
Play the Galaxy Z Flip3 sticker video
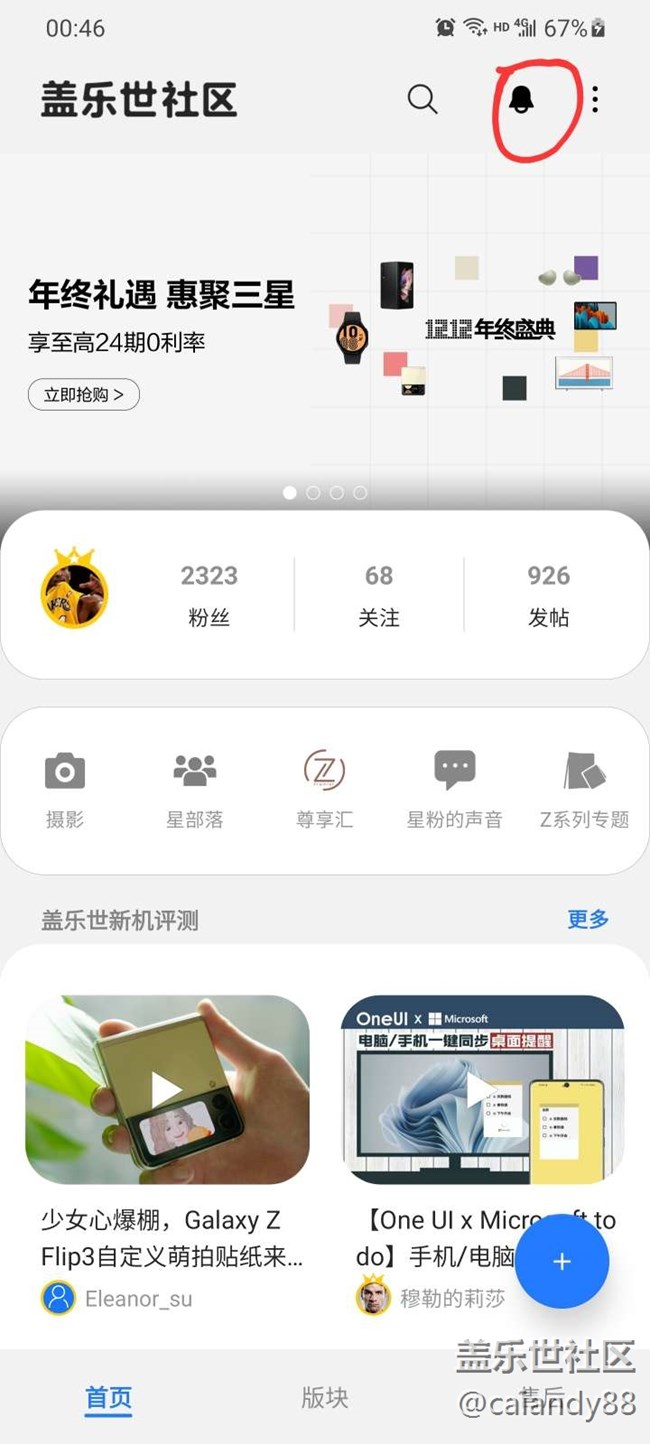pos(167,1089)
